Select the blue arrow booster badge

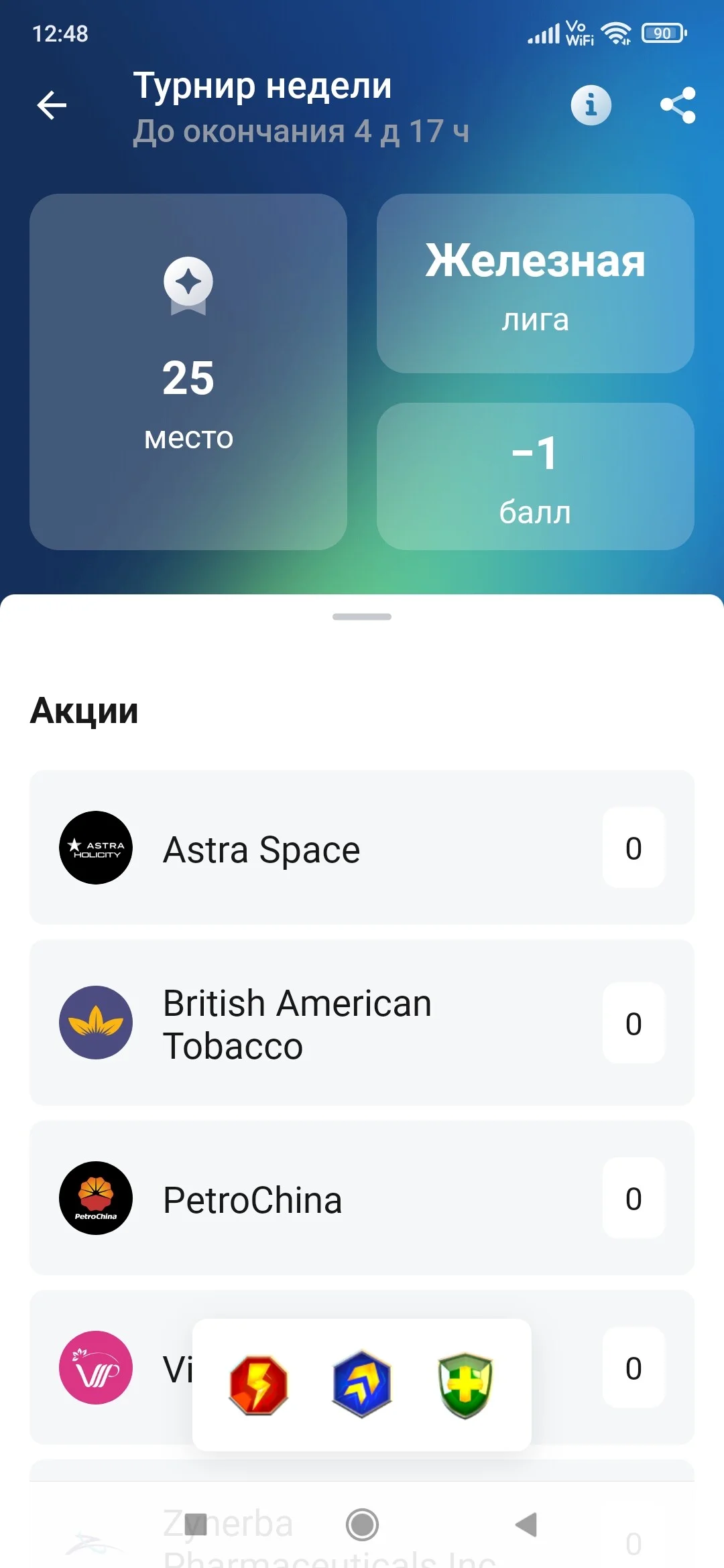tap(362, 1384)
